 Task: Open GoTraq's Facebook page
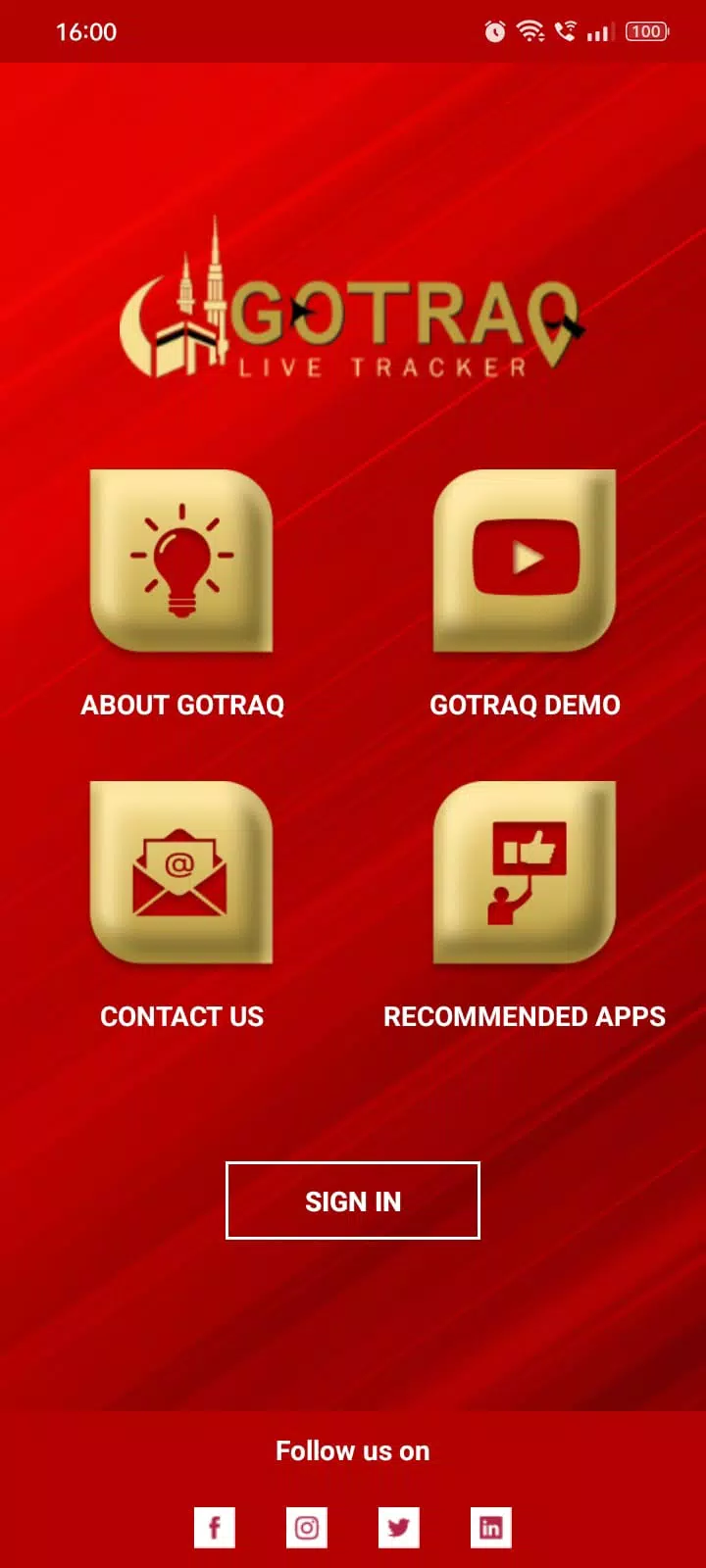pyautogui.click(x=215, y=1527)
